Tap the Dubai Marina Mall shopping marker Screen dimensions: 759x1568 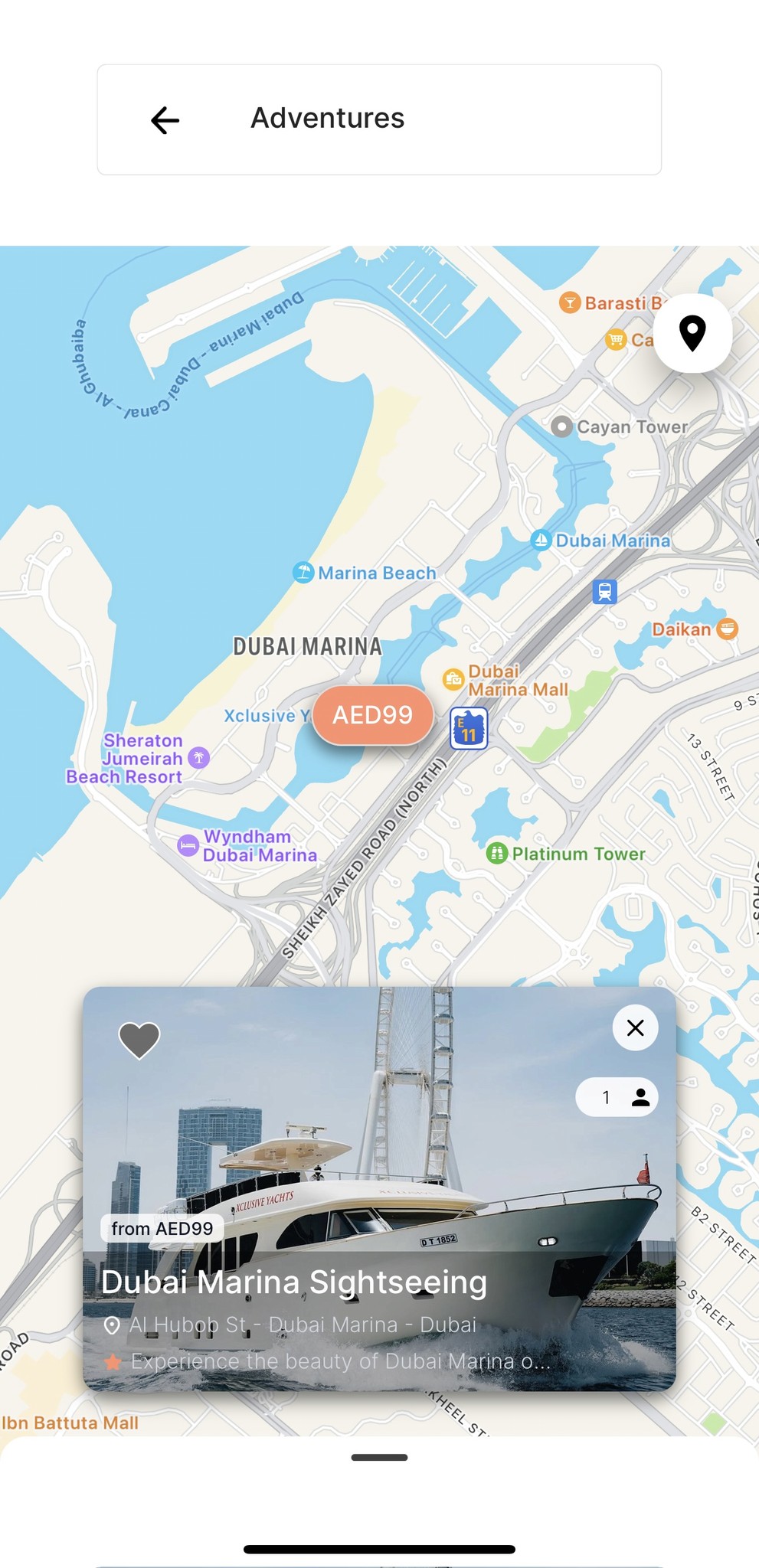tap(453, 677)
